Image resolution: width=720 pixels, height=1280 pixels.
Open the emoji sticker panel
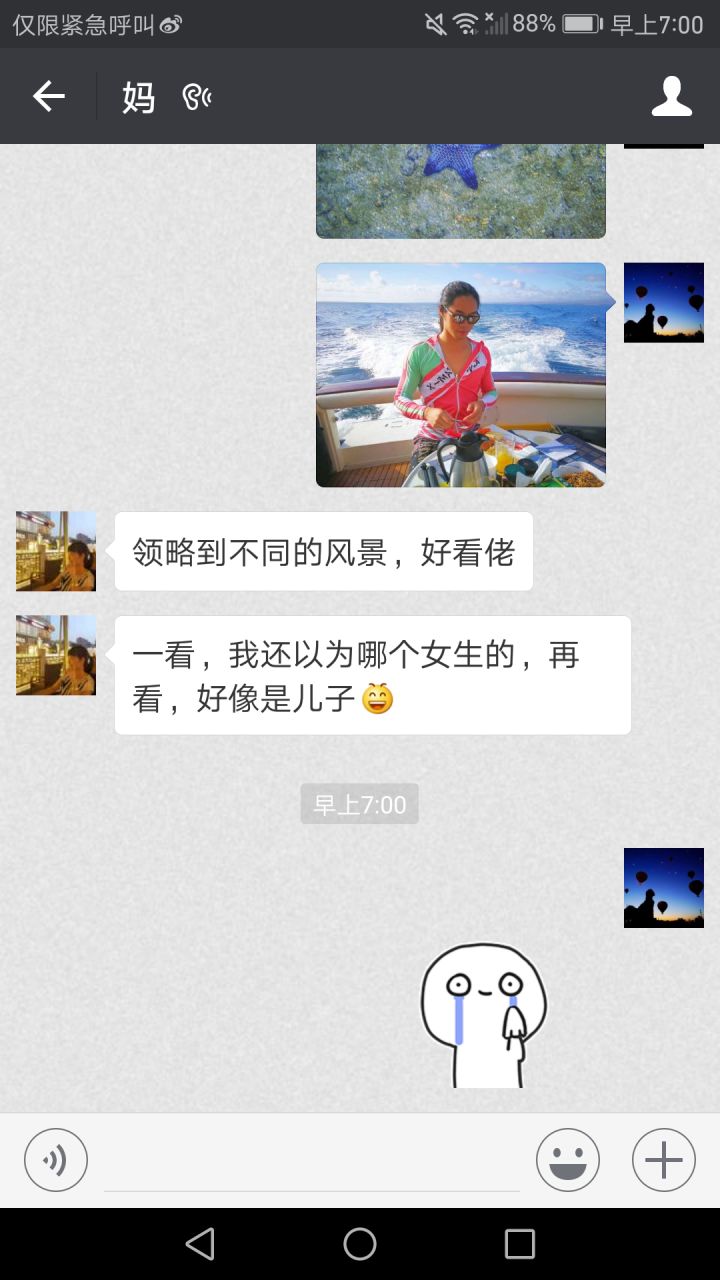pos(567,1160)
